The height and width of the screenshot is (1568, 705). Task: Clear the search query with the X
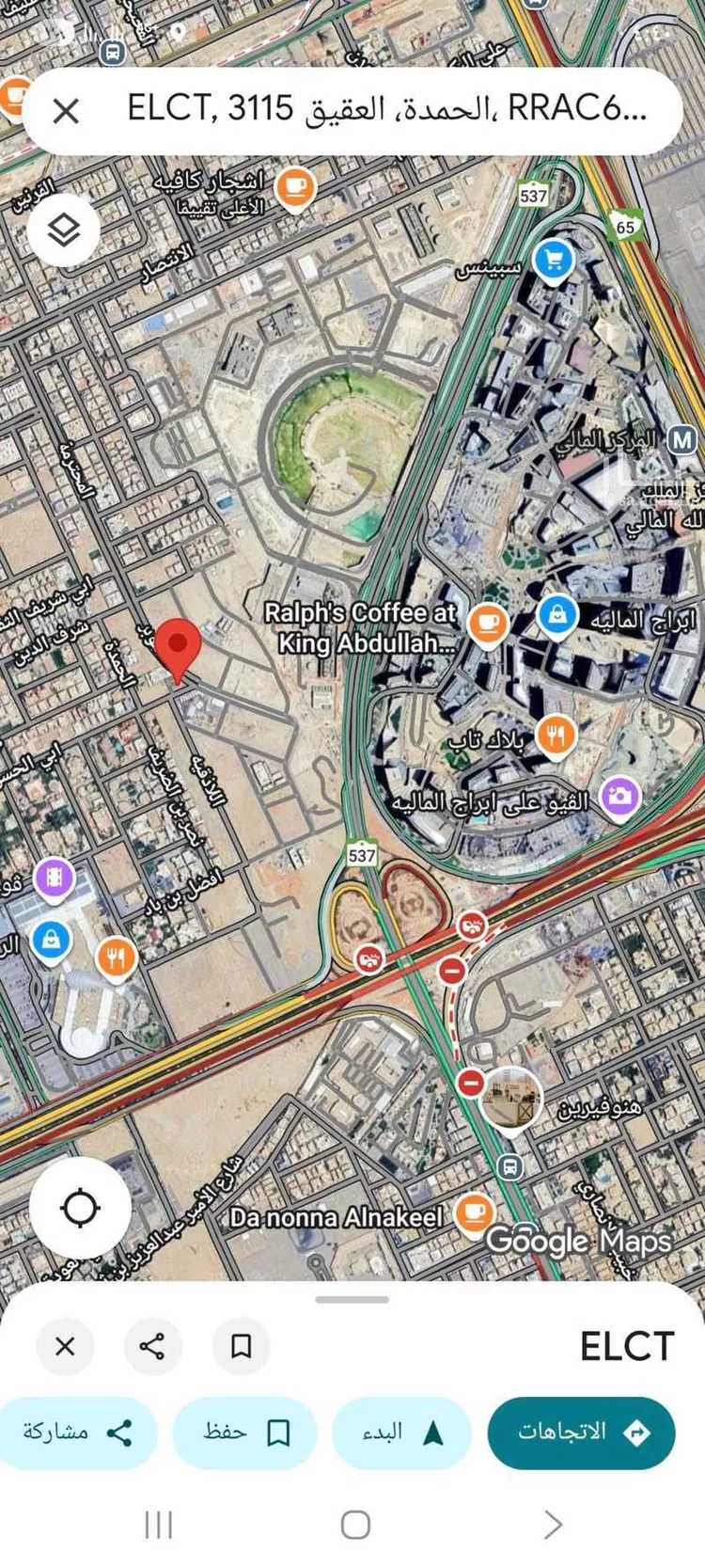(66, 111)
